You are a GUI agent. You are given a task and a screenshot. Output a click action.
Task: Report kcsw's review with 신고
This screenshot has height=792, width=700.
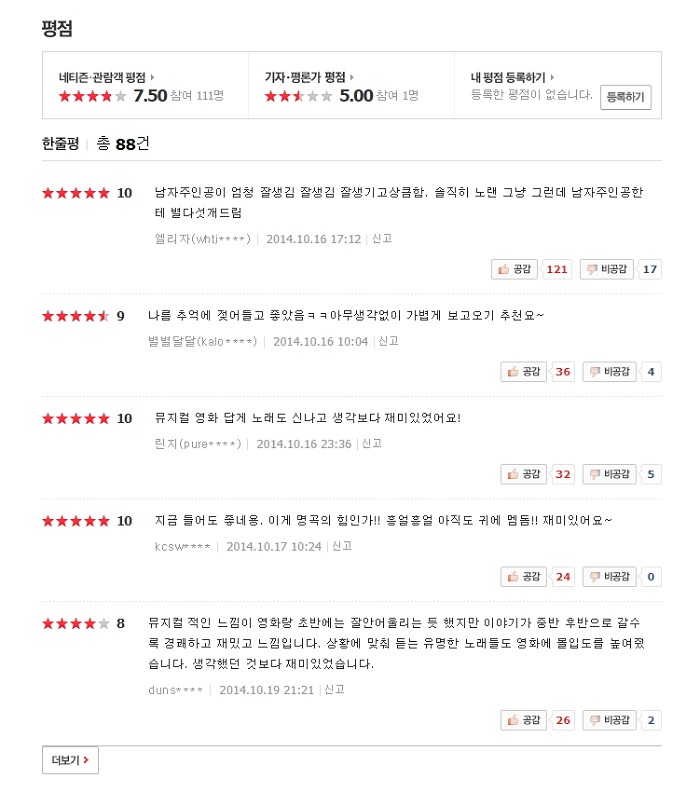coord(342,546)
